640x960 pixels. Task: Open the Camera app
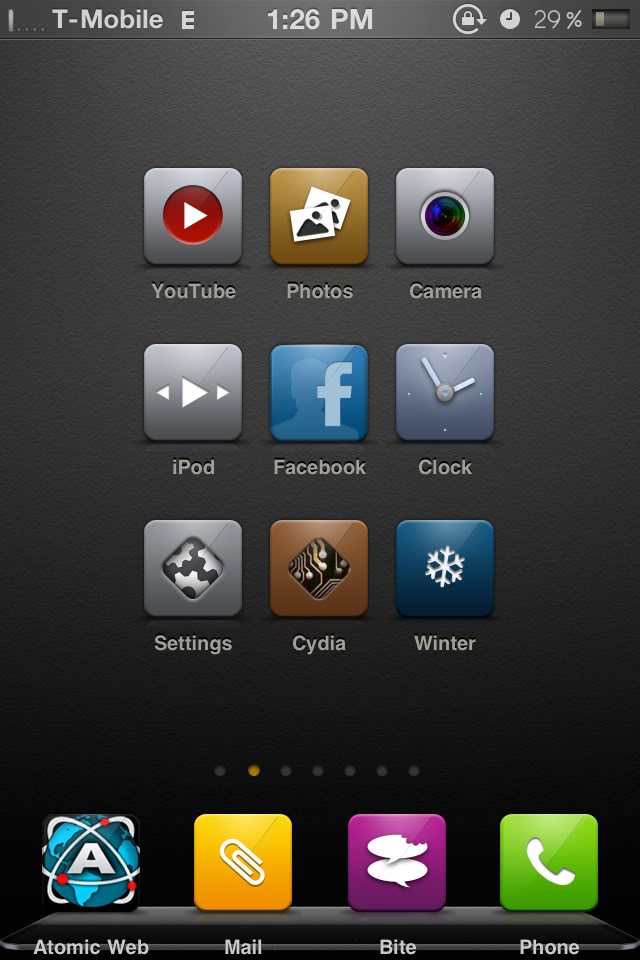pyautogui.click(x=445, y=216)
